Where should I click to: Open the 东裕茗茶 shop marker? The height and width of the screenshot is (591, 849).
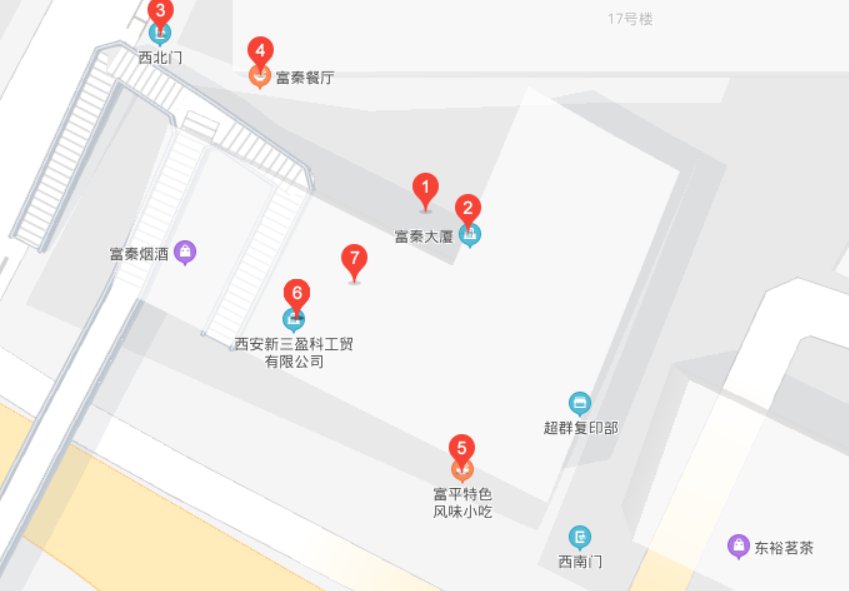pos(738,546)
